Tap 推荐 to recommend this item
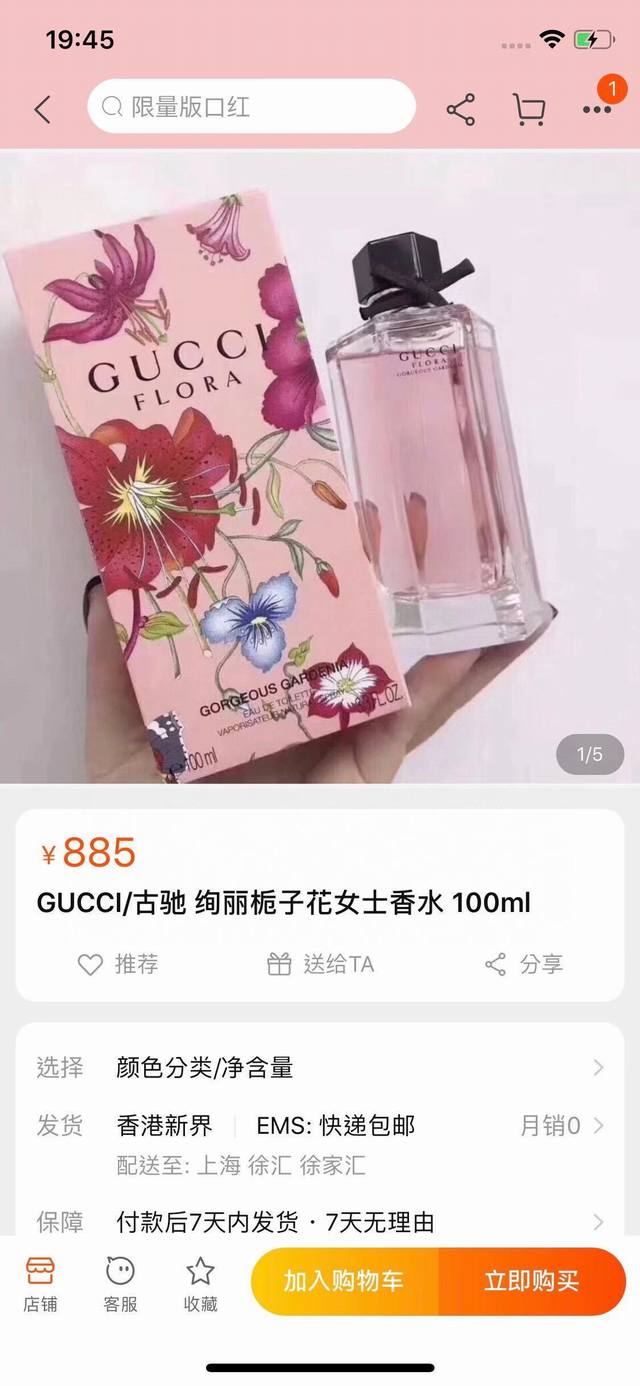 click(x=118, y=964)
